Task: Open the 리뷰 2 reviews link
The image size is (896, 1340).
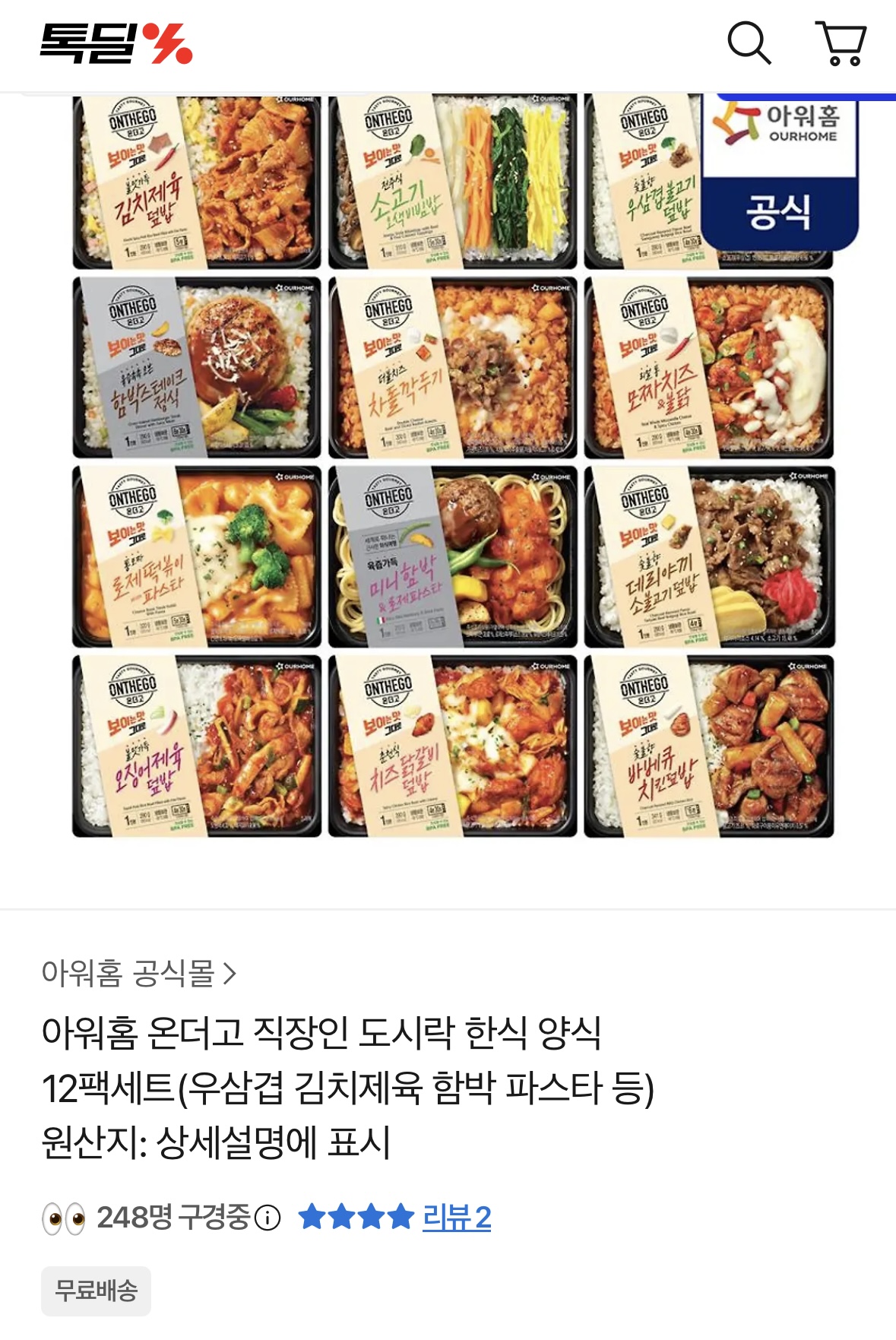Action: 456,1218
